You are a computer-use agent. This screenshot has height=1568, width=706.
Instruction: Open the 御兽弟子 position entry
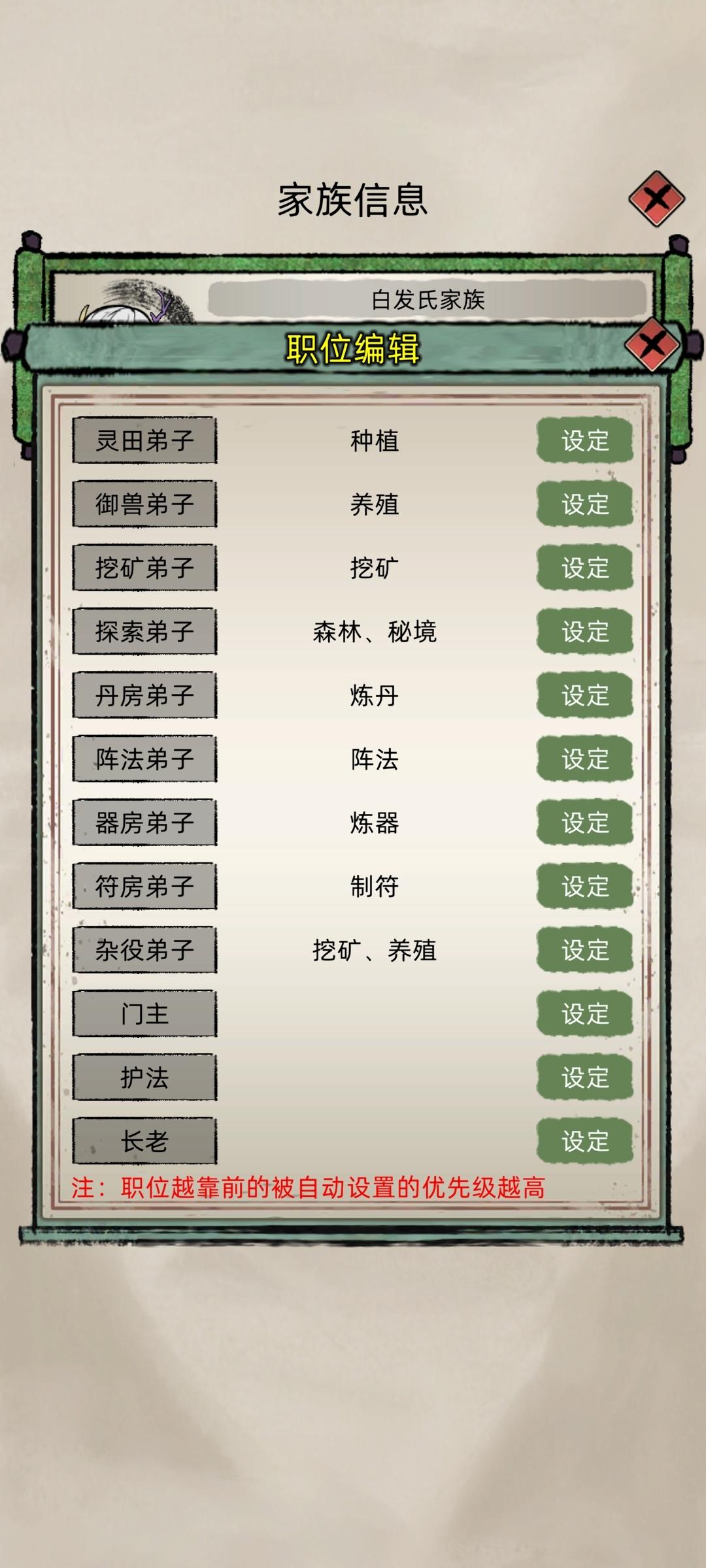(144, 504)
